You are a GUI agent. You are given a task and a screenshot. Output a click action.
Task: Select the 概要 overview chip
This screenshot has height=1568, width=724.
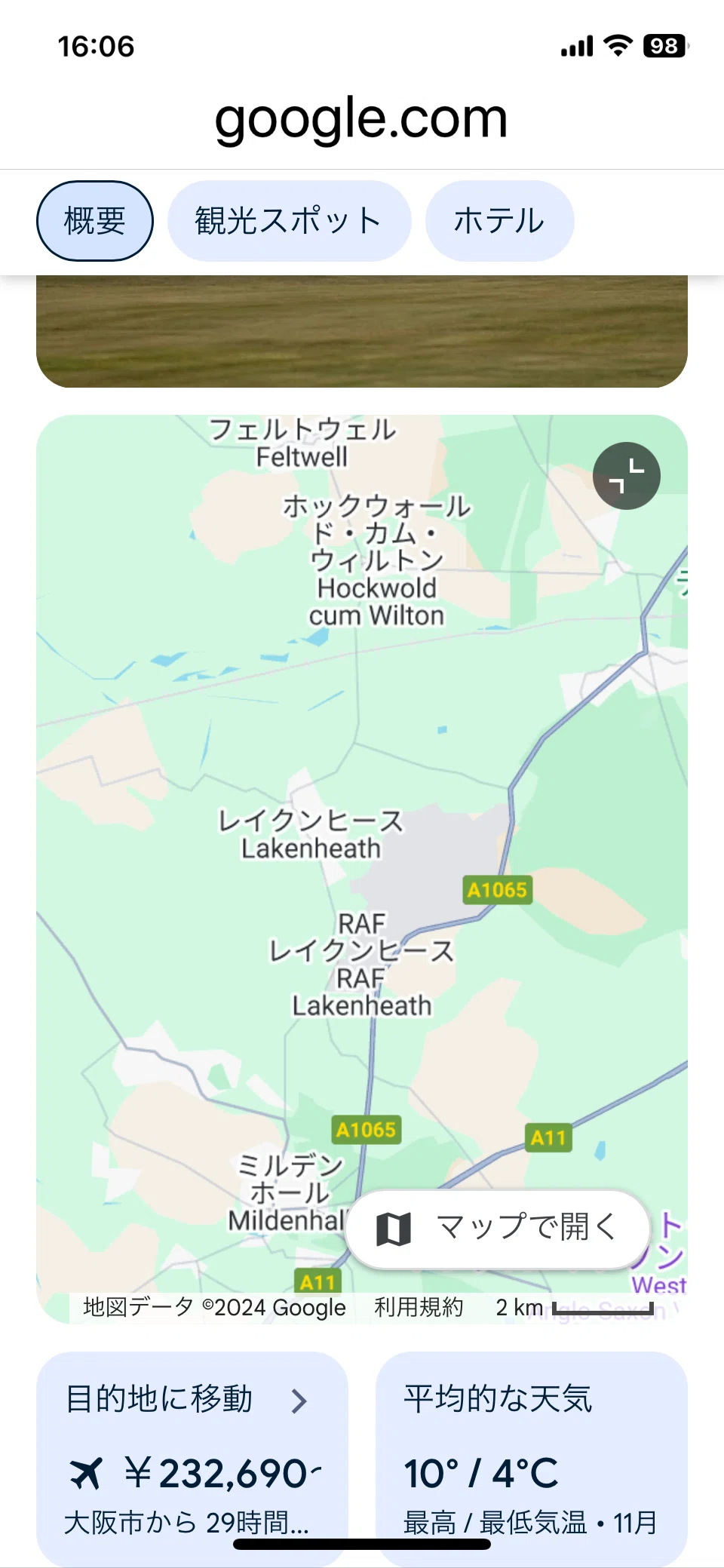point(95,221)
